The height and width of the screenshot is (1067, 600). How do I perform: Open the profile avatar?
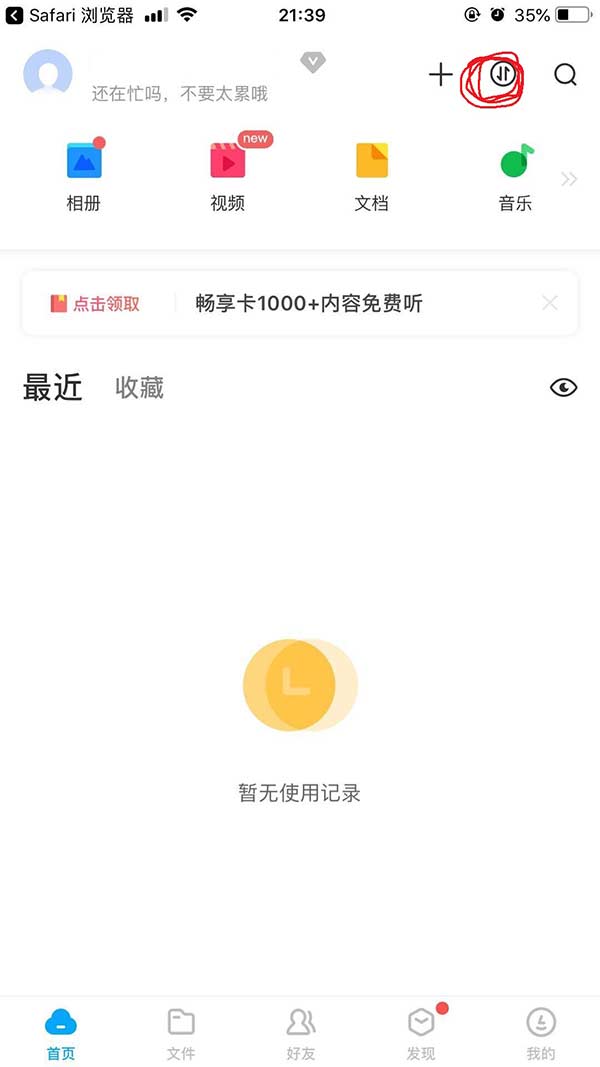(48, 74)
